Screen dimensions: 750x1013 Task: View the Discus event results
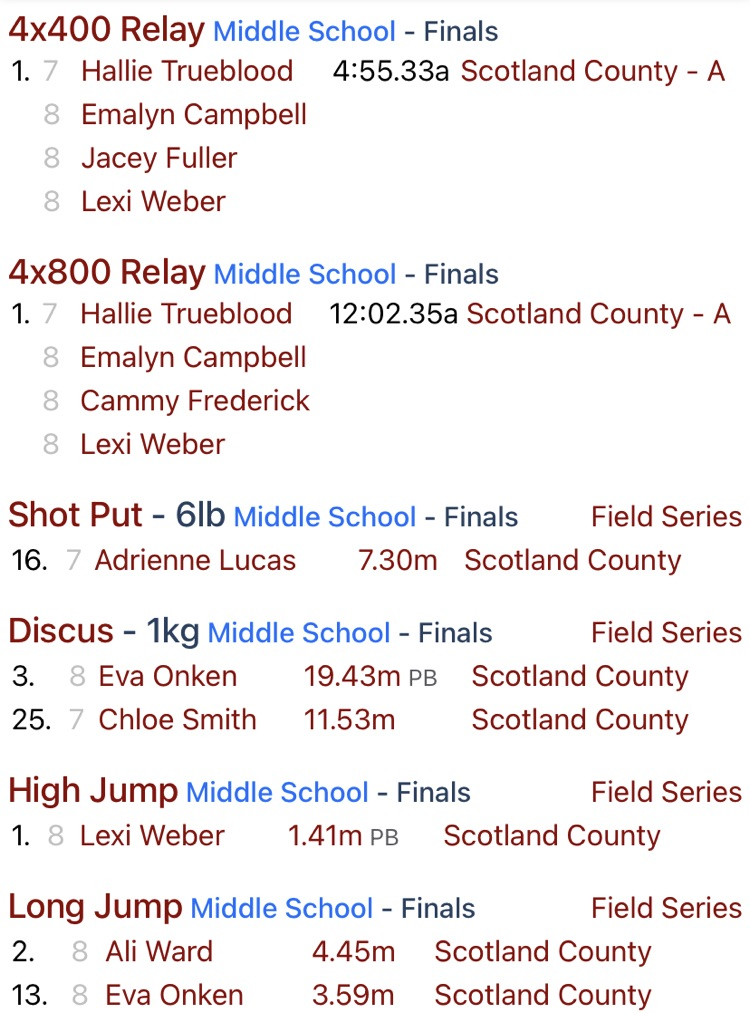tap(61, 632)
